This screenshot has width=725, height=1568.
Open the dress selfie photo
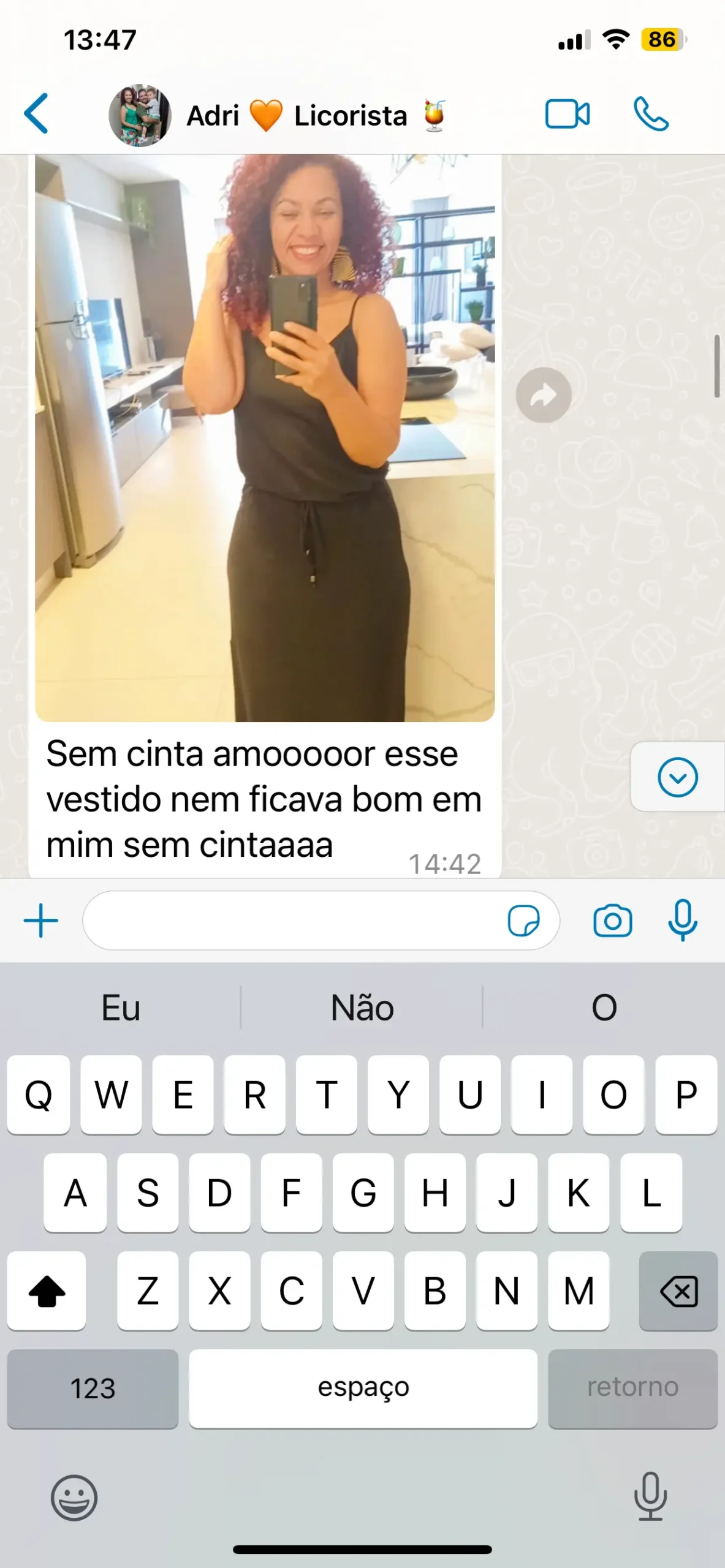pyautogui.click(x=265, y=438)
